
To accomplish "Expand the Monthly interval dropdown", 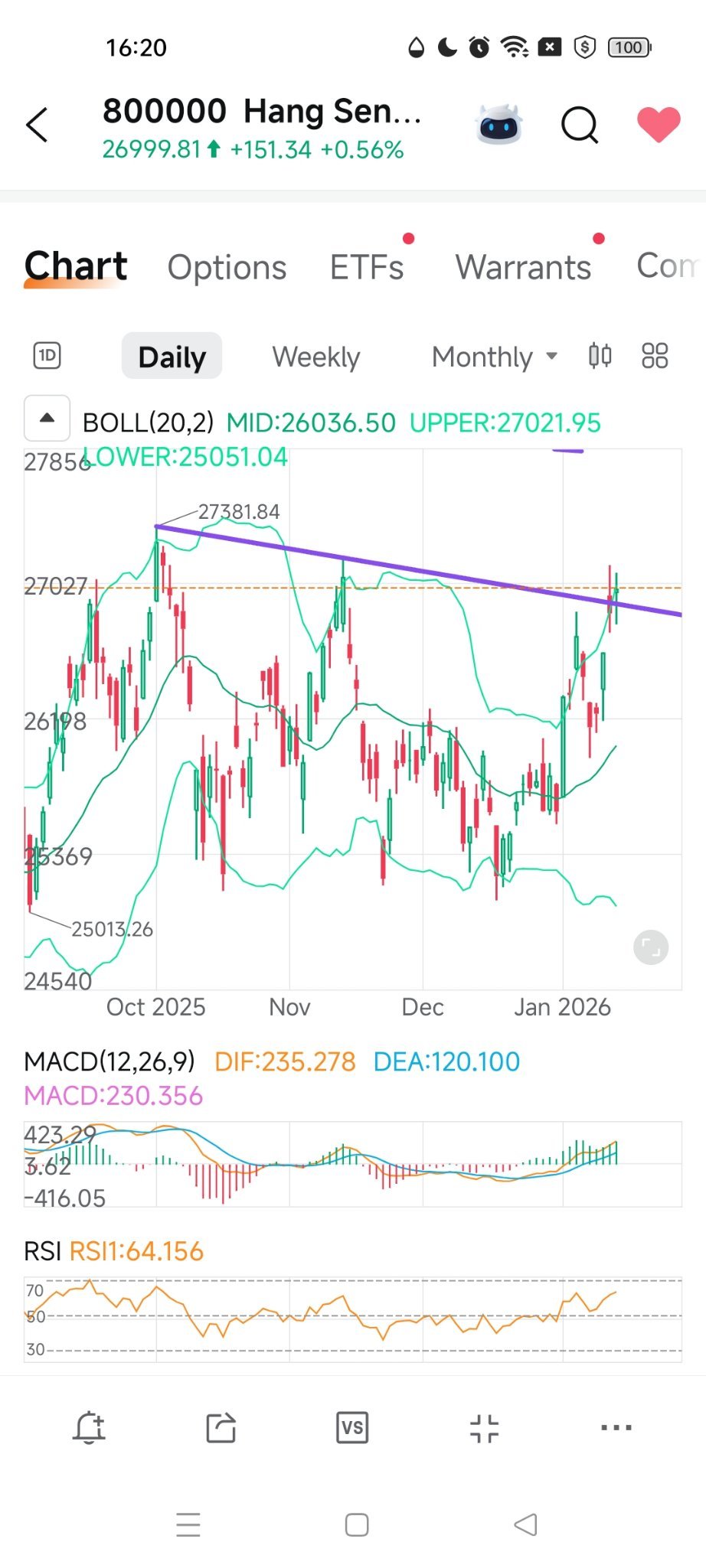I will tap(495, 357).
